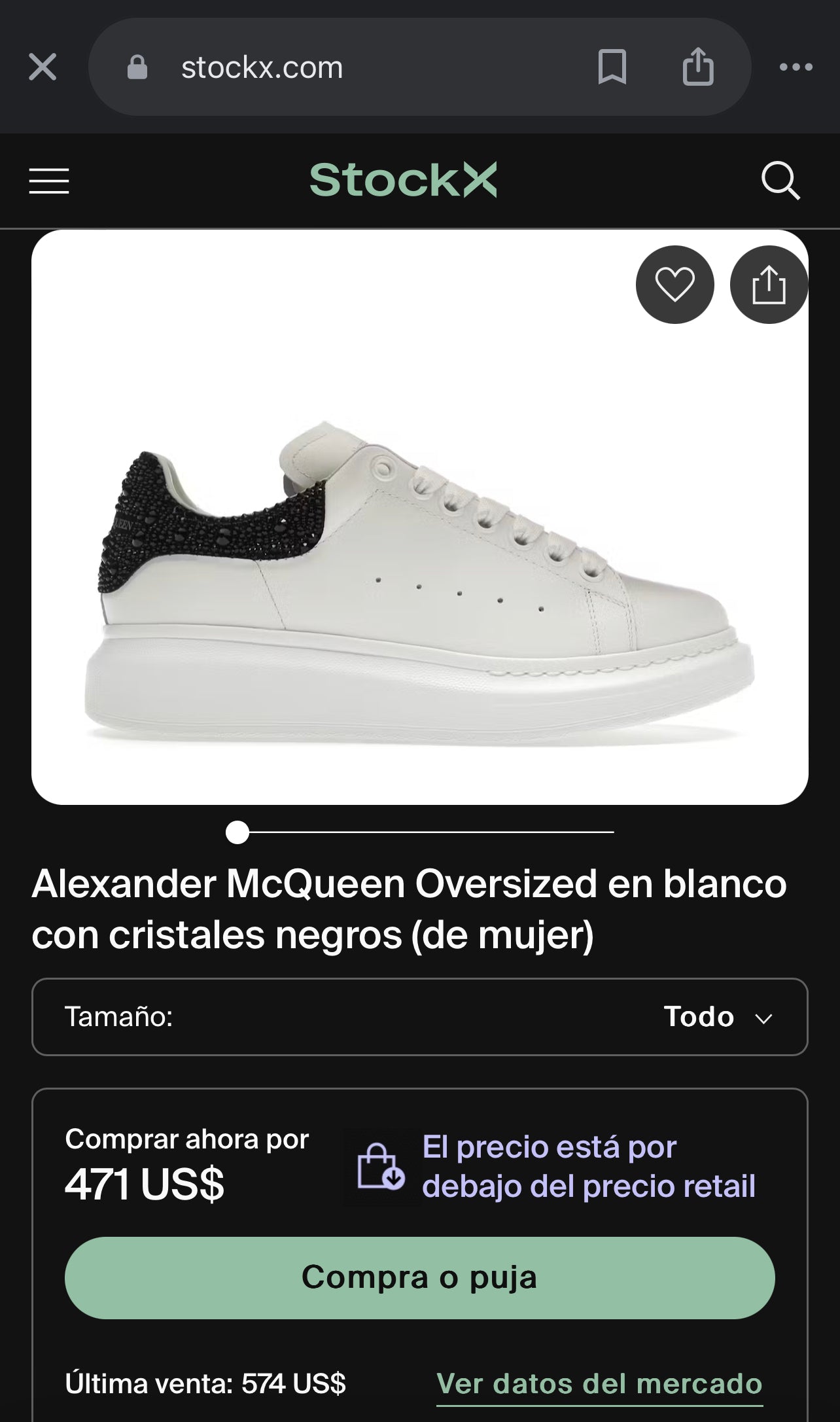The image size is (840, 1422).
Task: Go to the StockX home logo
Action: tap(403, 180)
